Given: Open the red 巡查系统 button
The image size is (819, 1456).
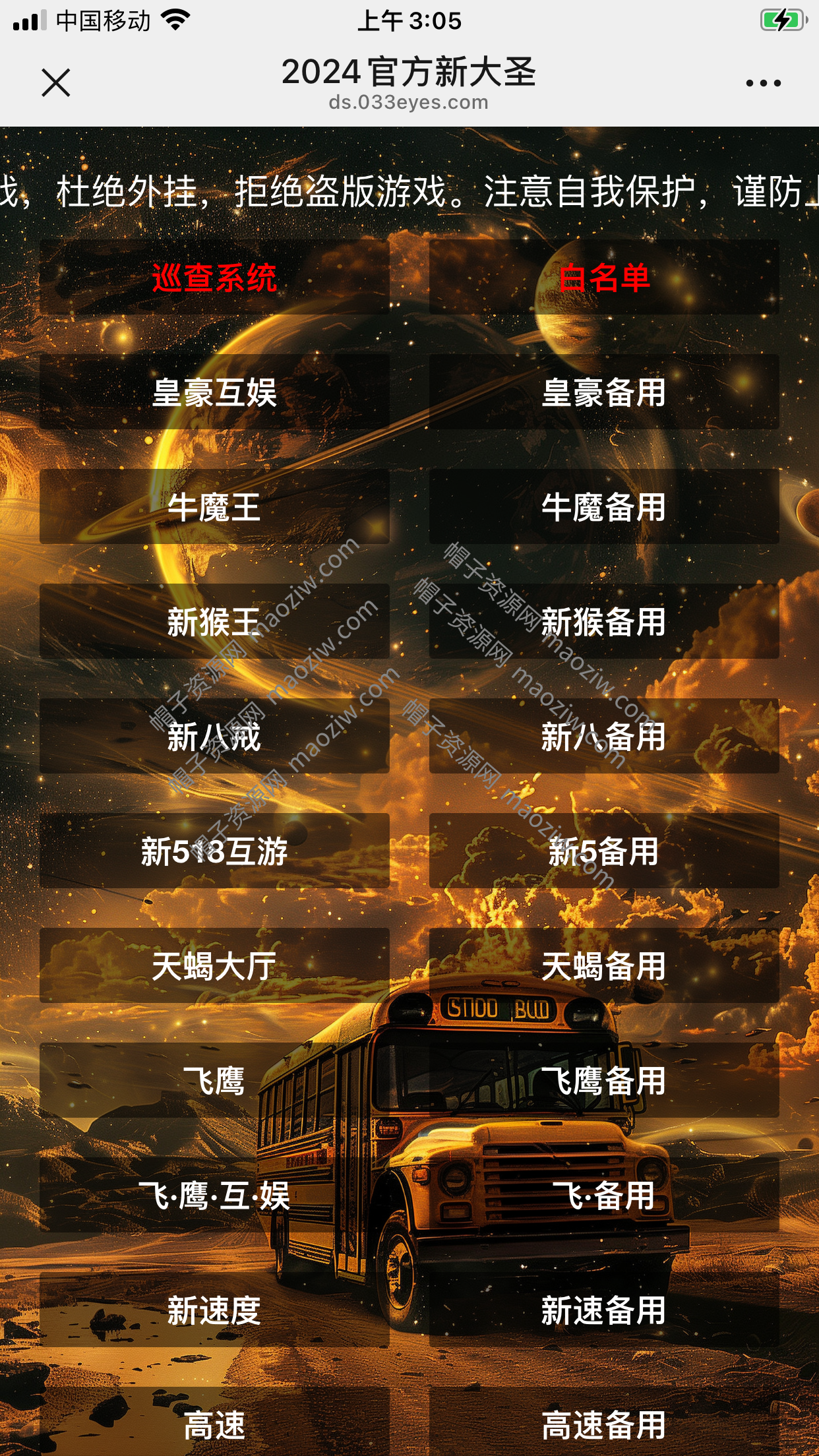Looking at the screenshot, I should [214, 277].
